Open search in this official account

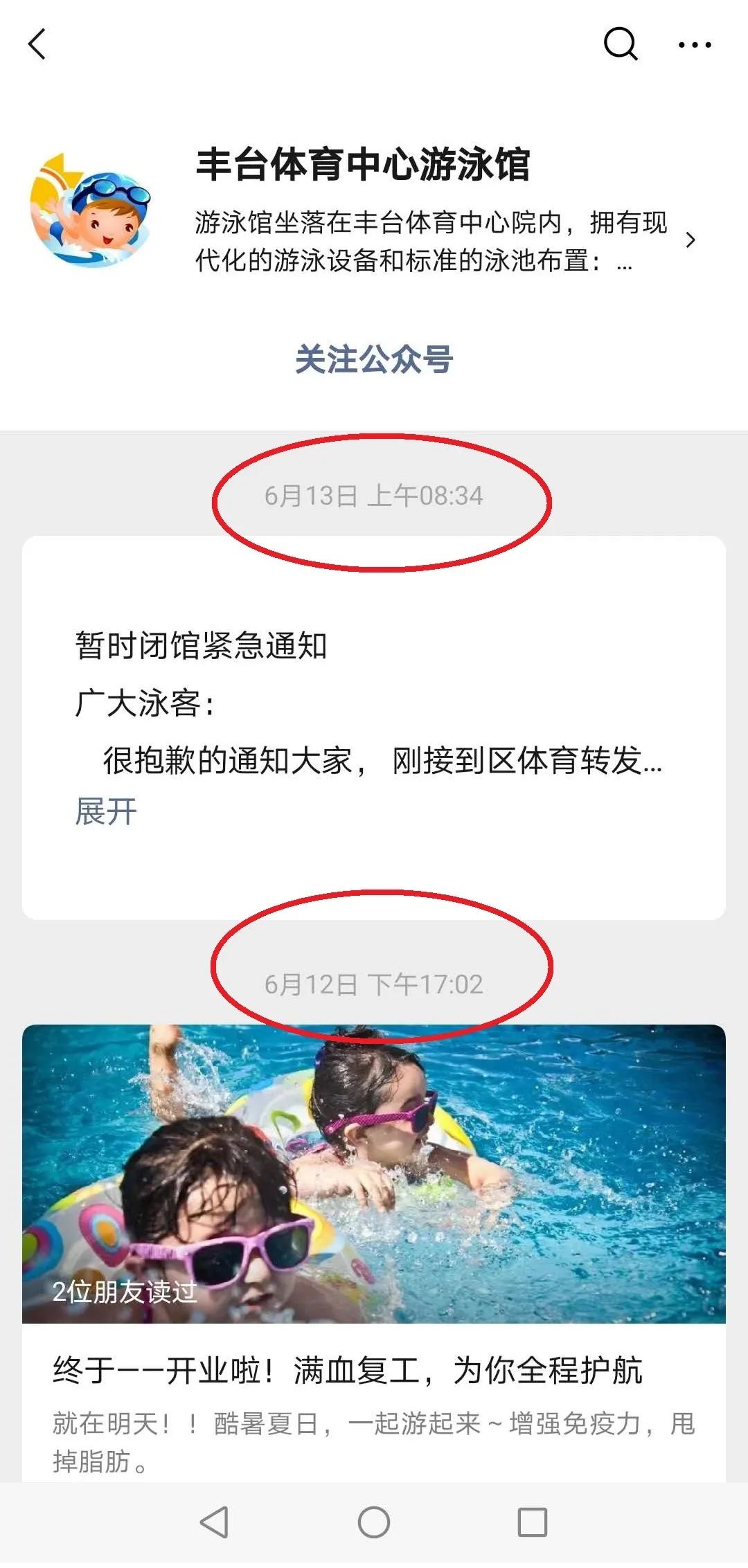point(620,45)
